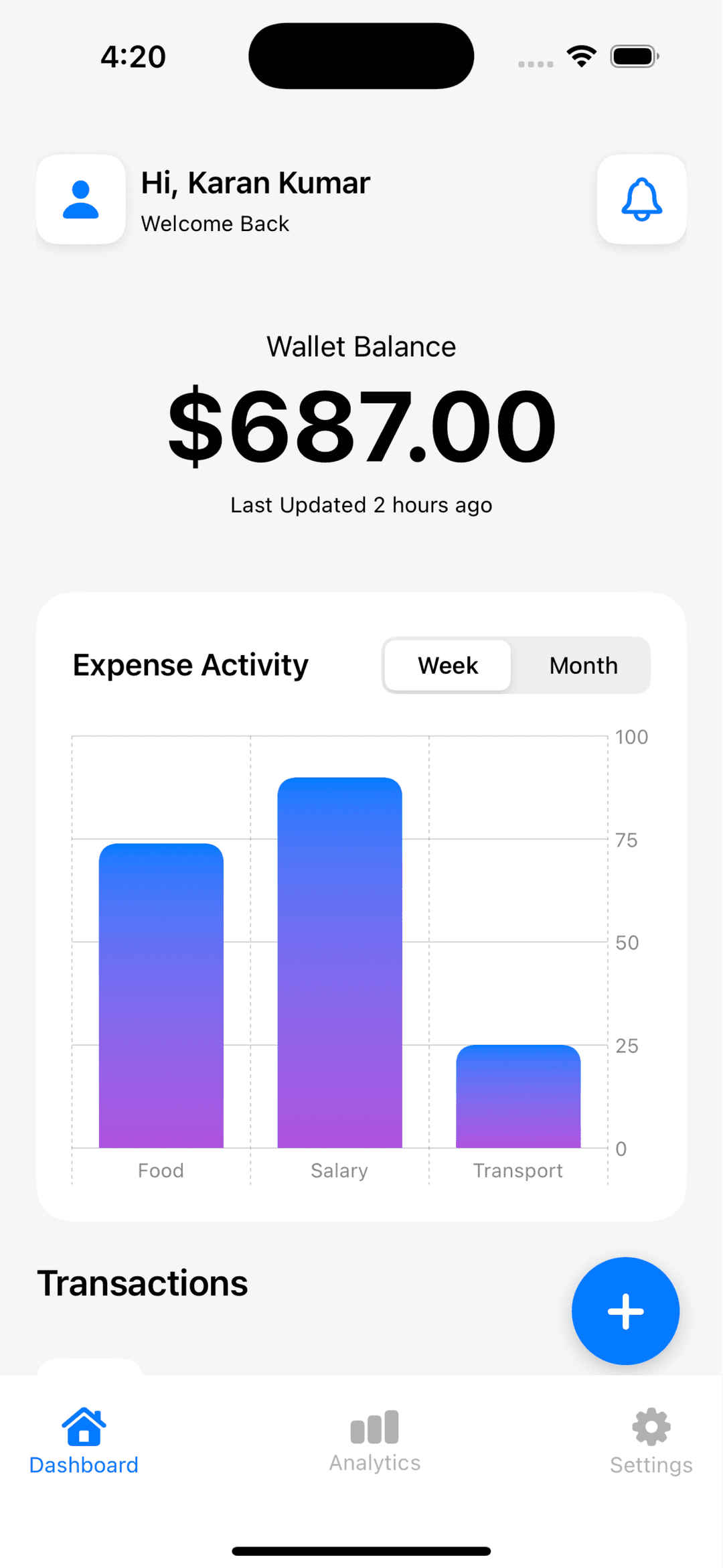This screenshot has height=1568, width=723.
Task: Switch expense activity to Month view
Action: tap(583, 665)
